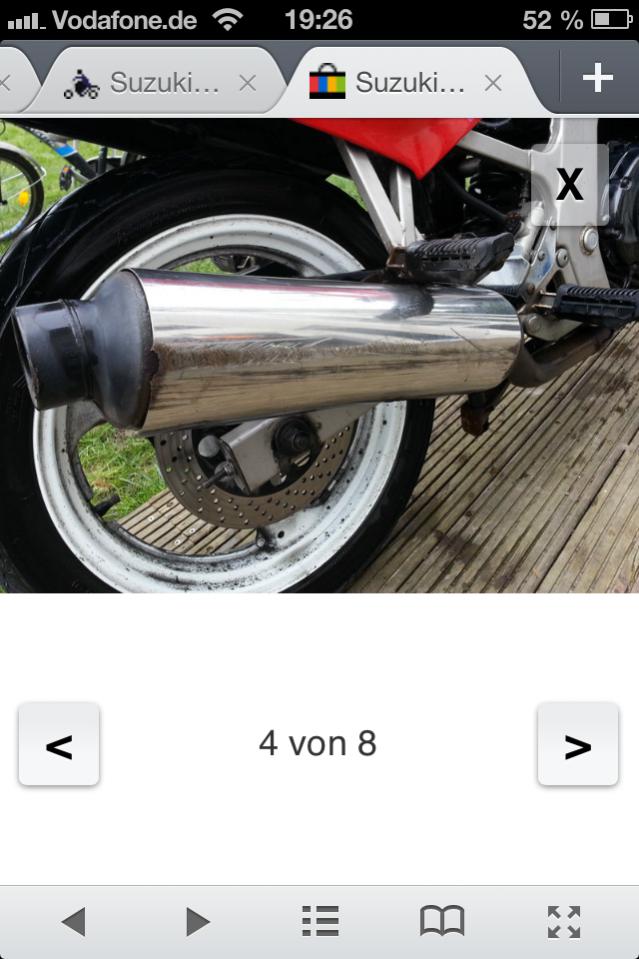The height and width of the screenshot is (959, 639).
Task: Open the bookmarks book icon
Action: click(442, 921)
